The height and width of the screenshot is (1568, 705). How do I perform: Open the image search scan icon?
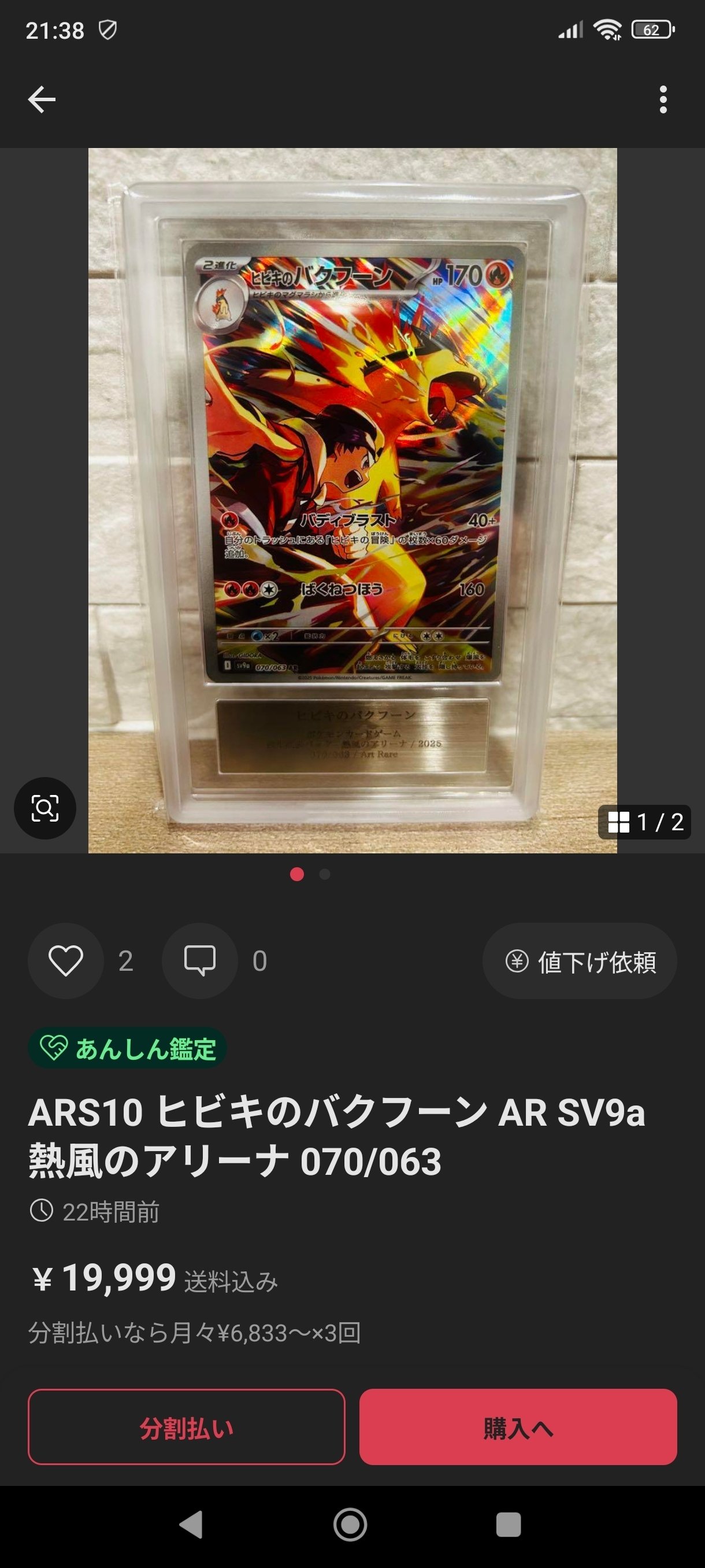[45, 808]
